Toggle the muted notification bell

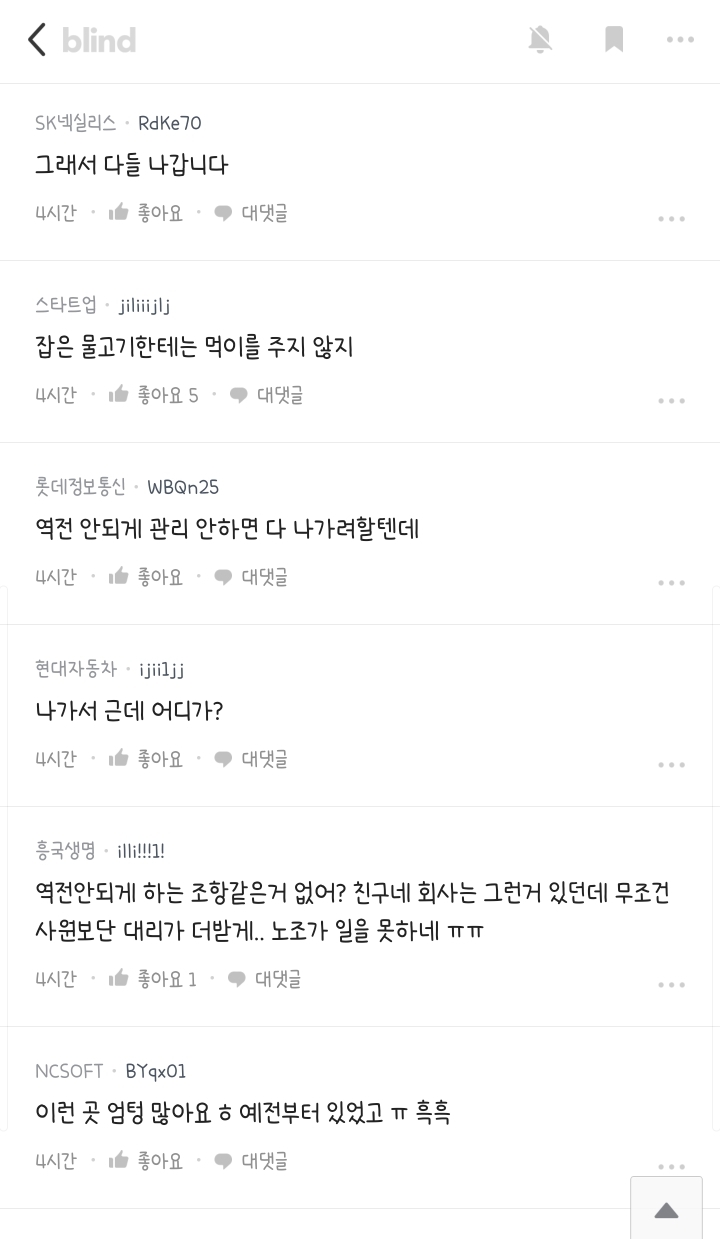coord(540,40)
